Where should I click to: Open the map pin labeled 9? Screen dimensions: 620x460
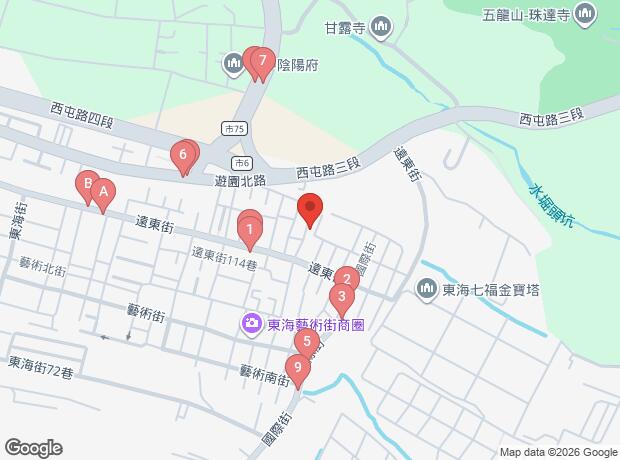pos(297,368)
